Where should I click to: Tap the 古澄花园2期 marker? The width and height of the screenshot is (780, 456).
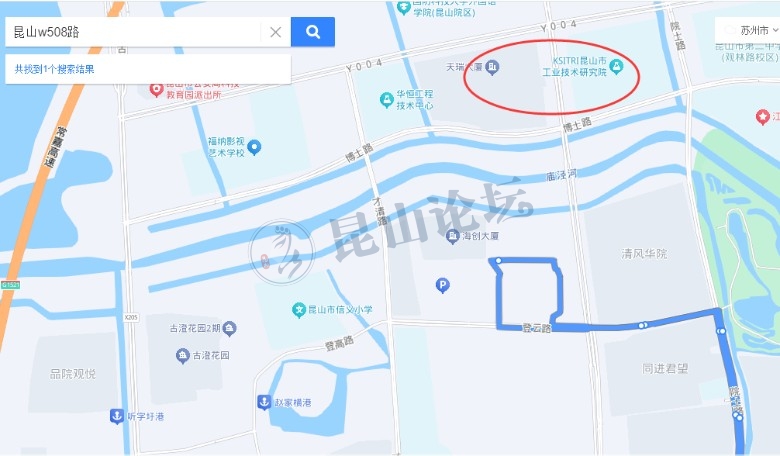click(x=229, y=328)
